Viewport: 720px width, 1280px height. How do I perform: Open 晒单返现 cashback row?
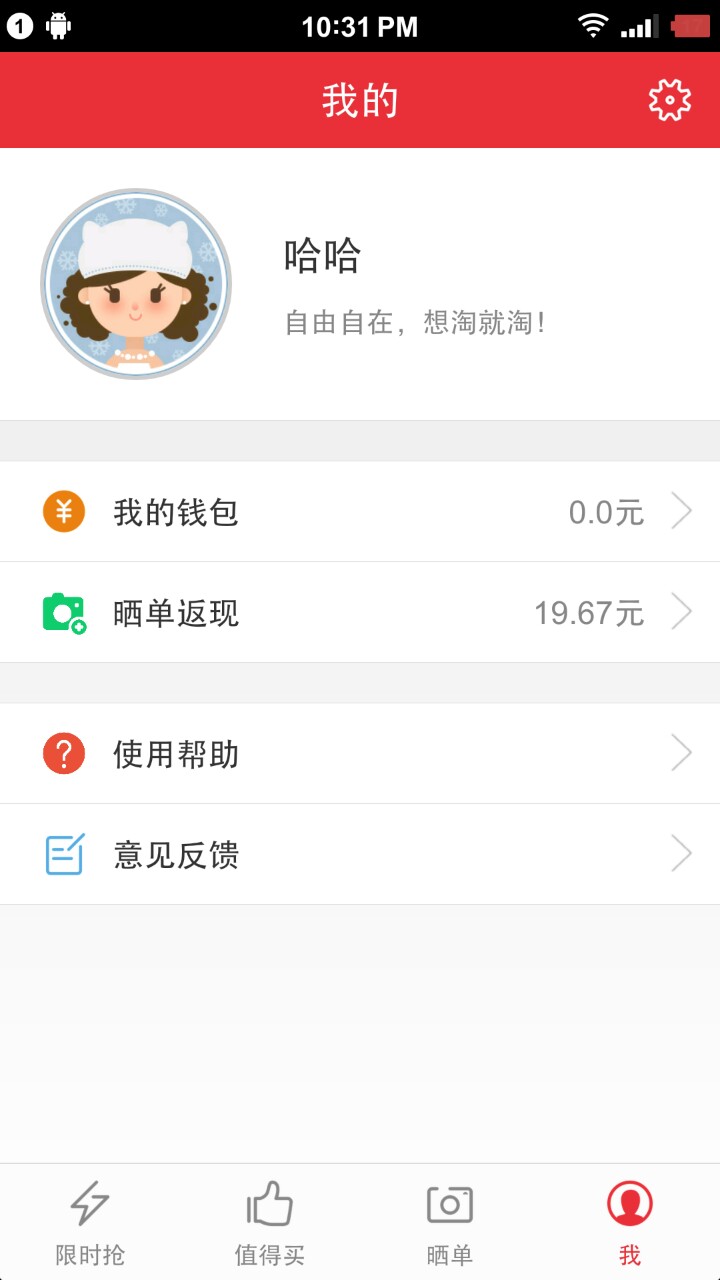pyautogui.click(x=360, y=612)
